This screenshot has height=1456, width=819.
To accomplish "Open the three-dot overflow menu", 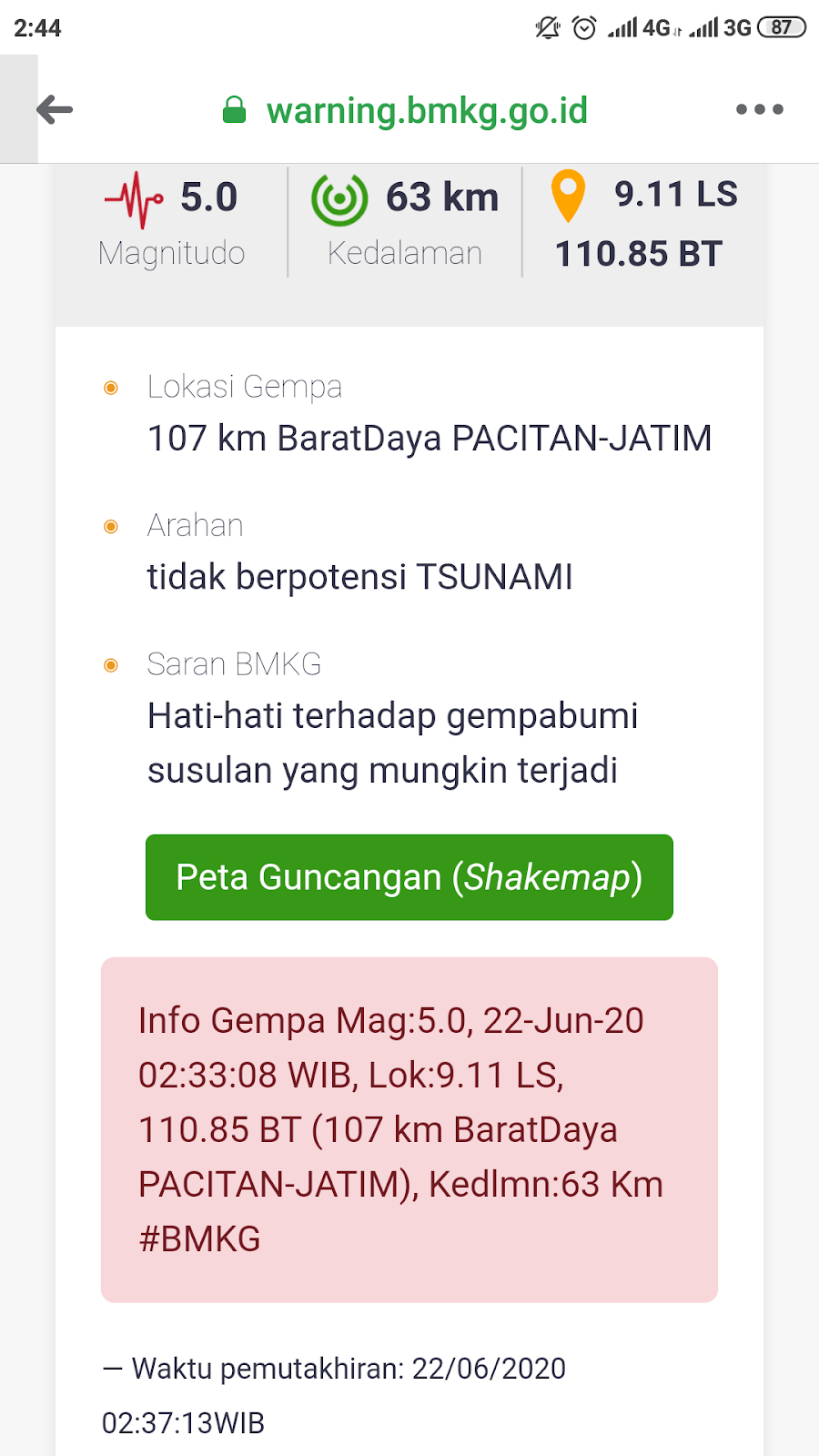I will pyautogui.click(x=759, y=110).
